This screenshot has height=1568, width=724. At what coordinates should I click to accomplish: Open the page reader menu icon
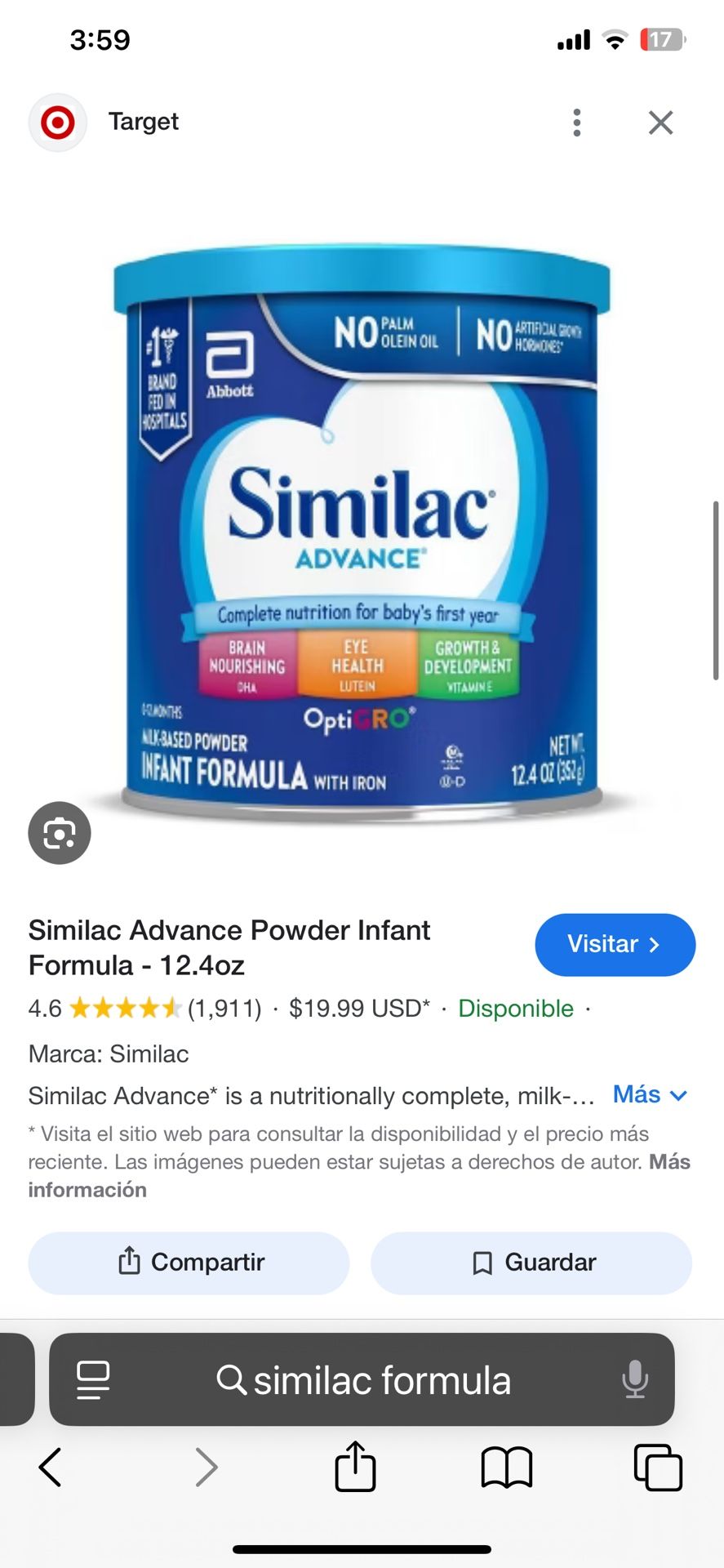pos(93,1381)
